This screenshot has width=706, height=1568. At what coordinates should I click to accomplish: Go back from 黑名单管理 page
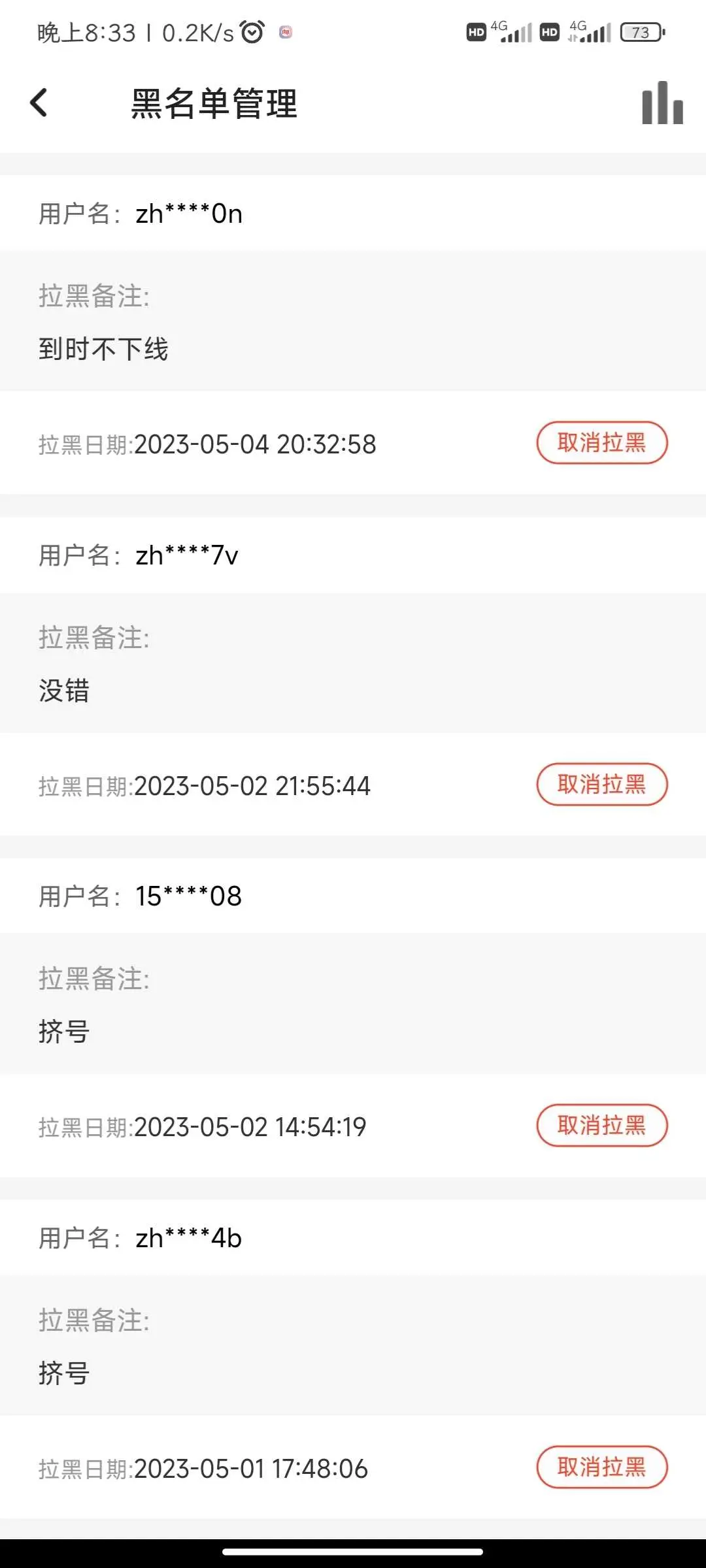(39, 103)
